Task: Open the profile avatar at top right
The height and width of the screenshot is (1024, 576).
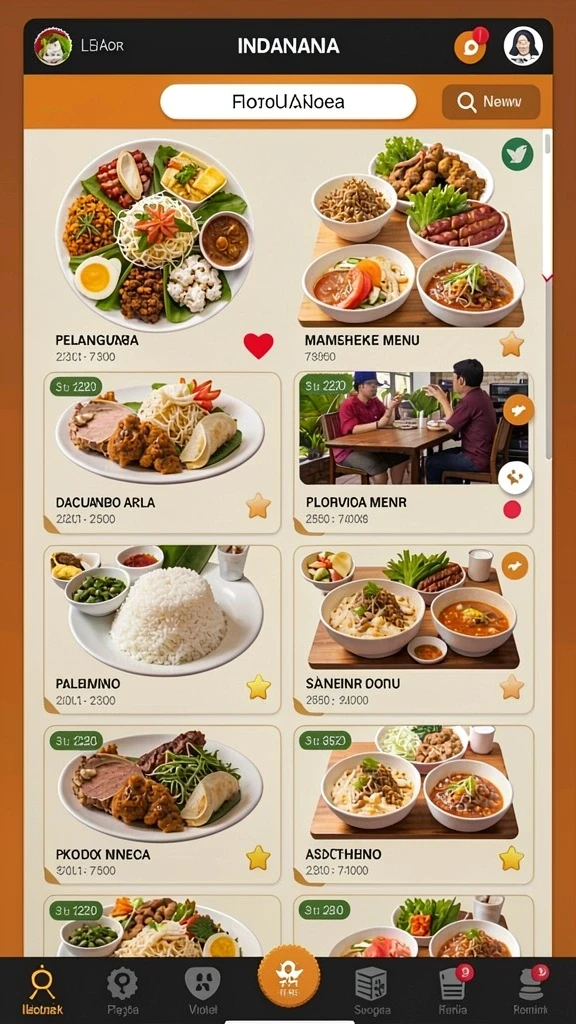Action: pyautogui.click(x=523, y=46)
